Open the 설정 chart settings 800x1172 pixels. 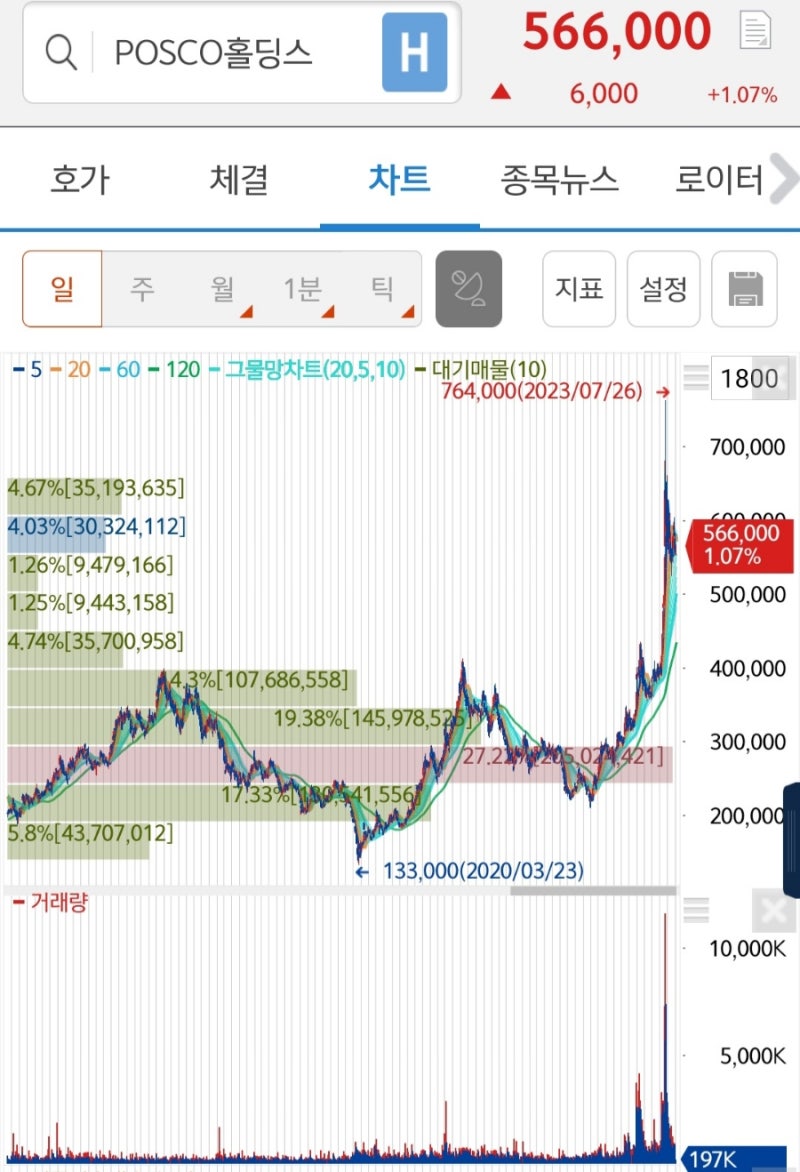(663, 289)
